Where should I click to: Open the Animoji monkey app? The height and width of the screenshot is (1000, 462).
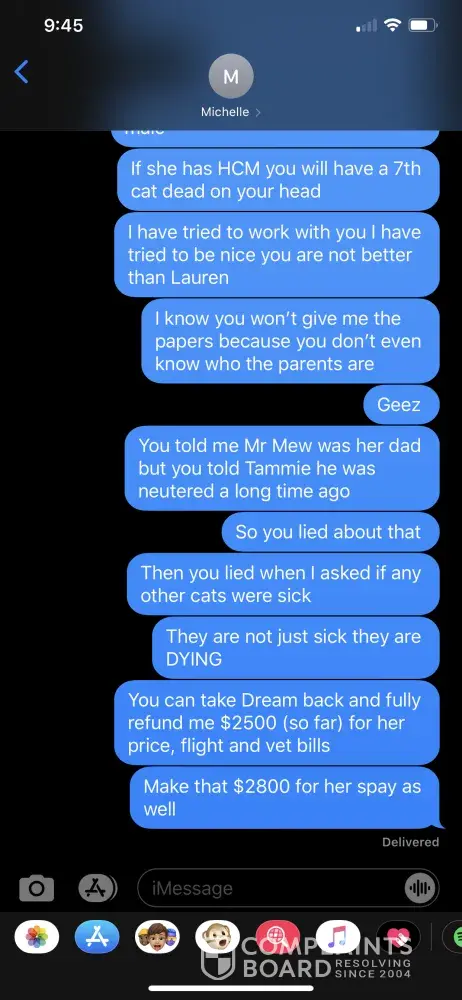click(x=217, y=937)
